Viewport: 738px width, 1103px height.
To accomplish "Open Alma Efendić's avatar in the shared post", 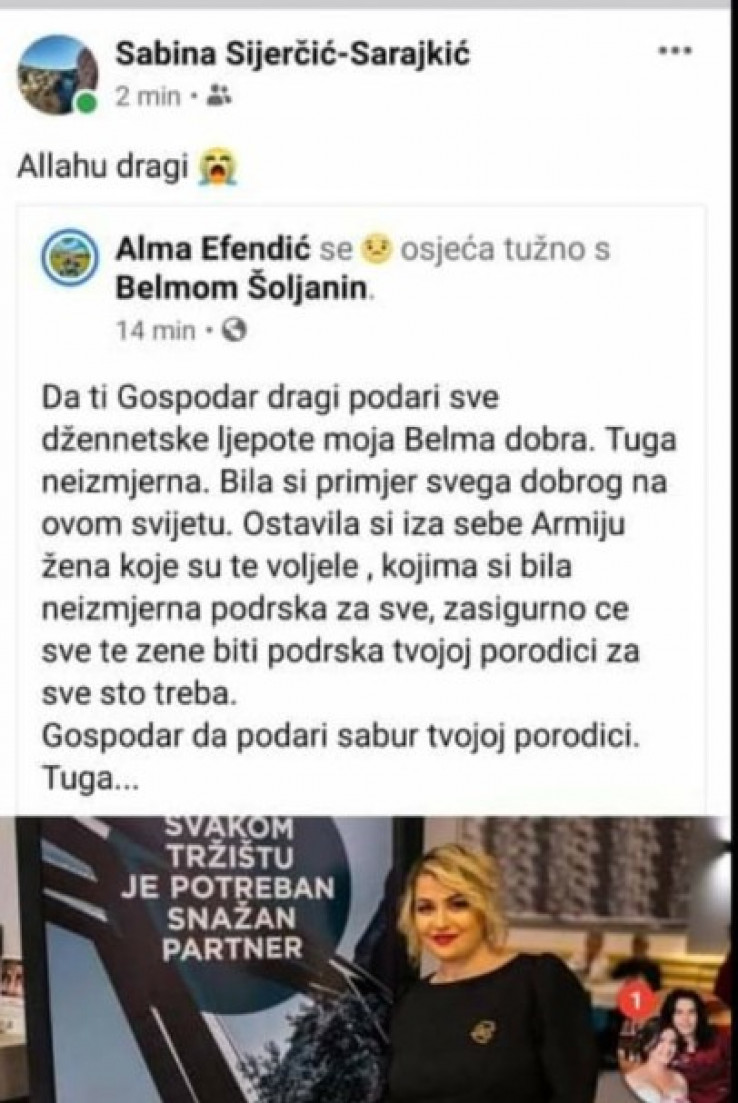I will tap(69, 262).
